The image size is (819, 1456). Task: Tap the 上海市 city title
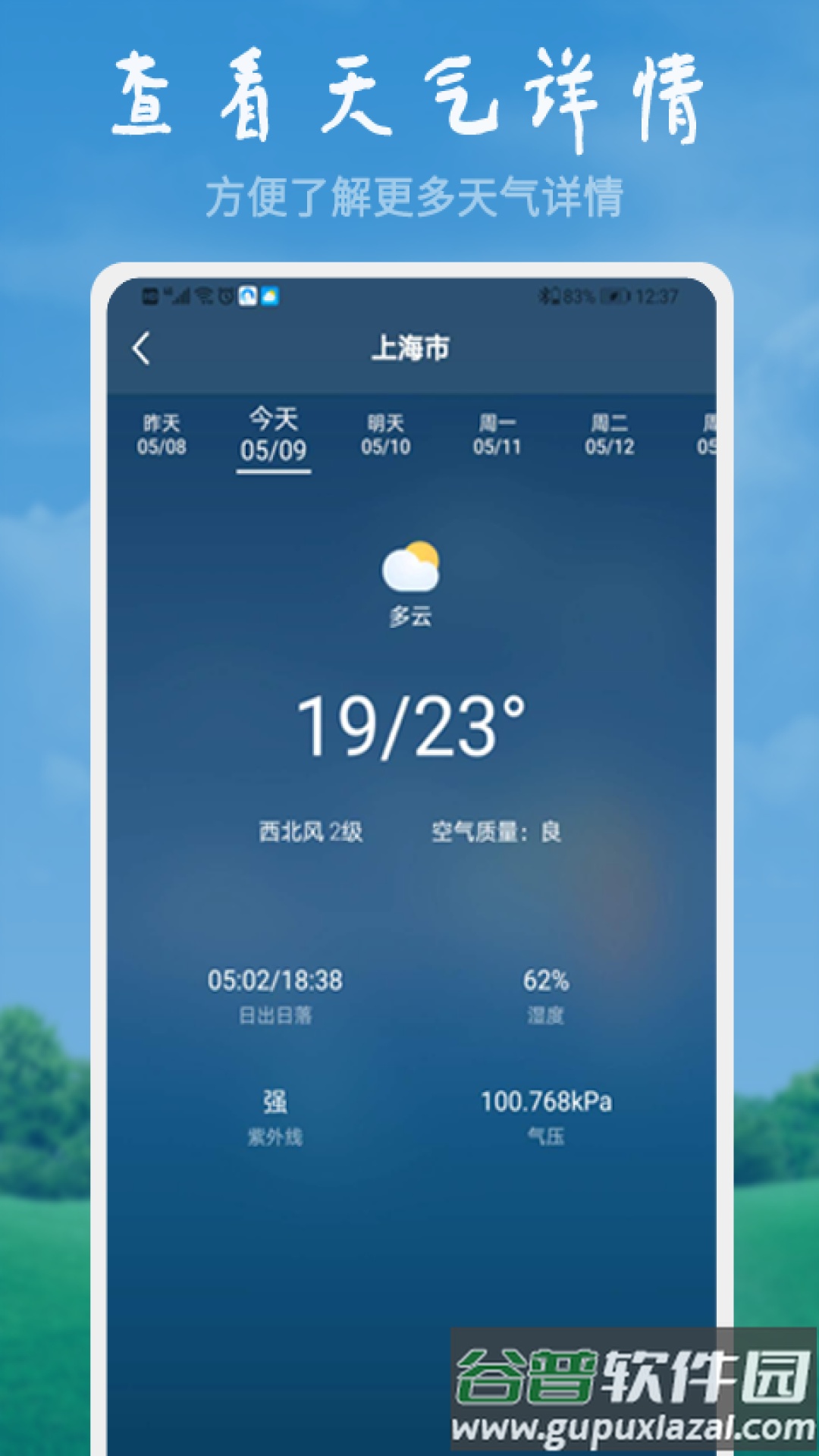point(410,347)
